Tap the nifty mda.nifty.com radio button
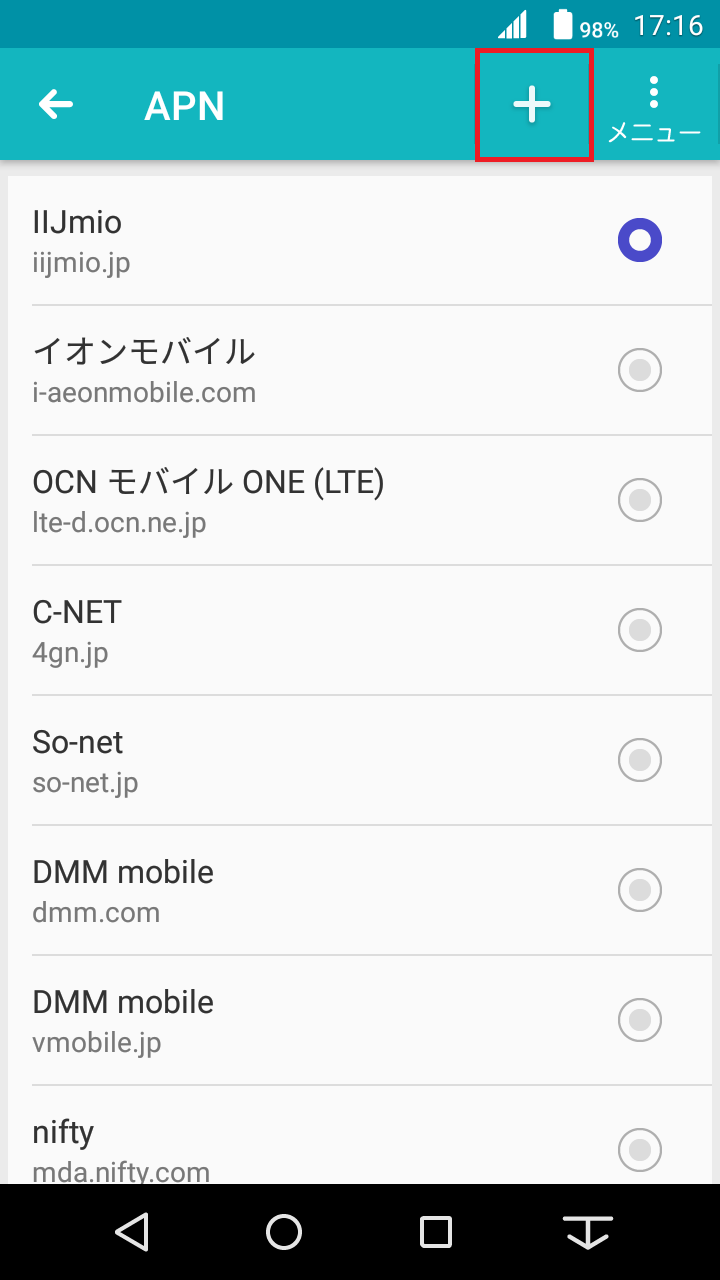This screenshot has width=720, height=1280. pos(639,1150)
